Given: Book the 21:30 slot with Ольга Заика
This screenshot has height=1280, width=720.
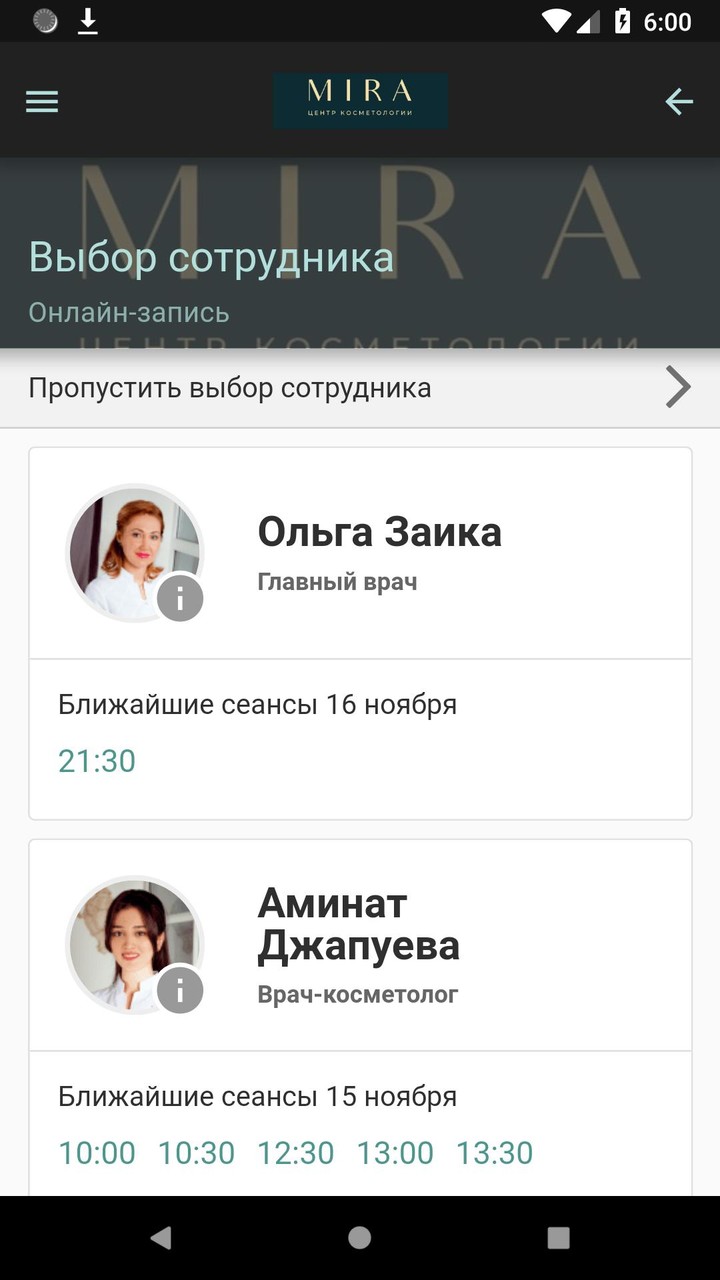Looking at the screenshot, I should click(97, 761).
